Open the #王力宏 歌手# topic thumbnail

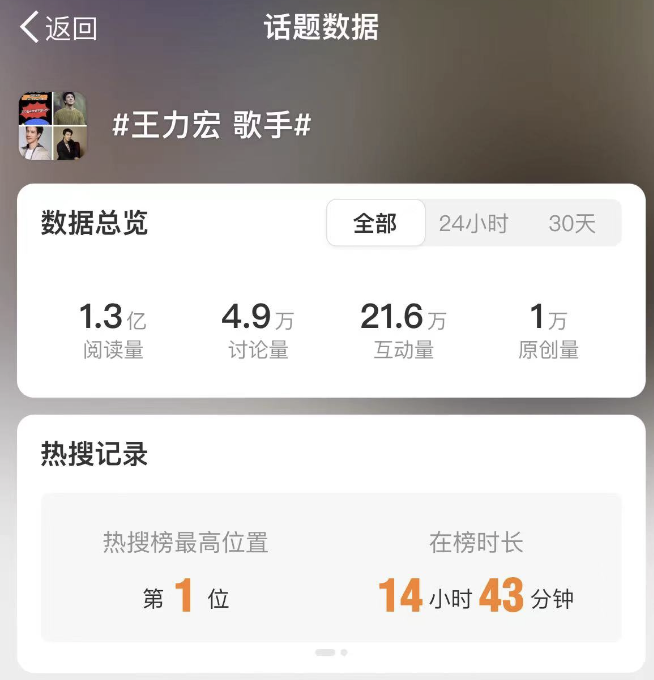click(53, 125)
